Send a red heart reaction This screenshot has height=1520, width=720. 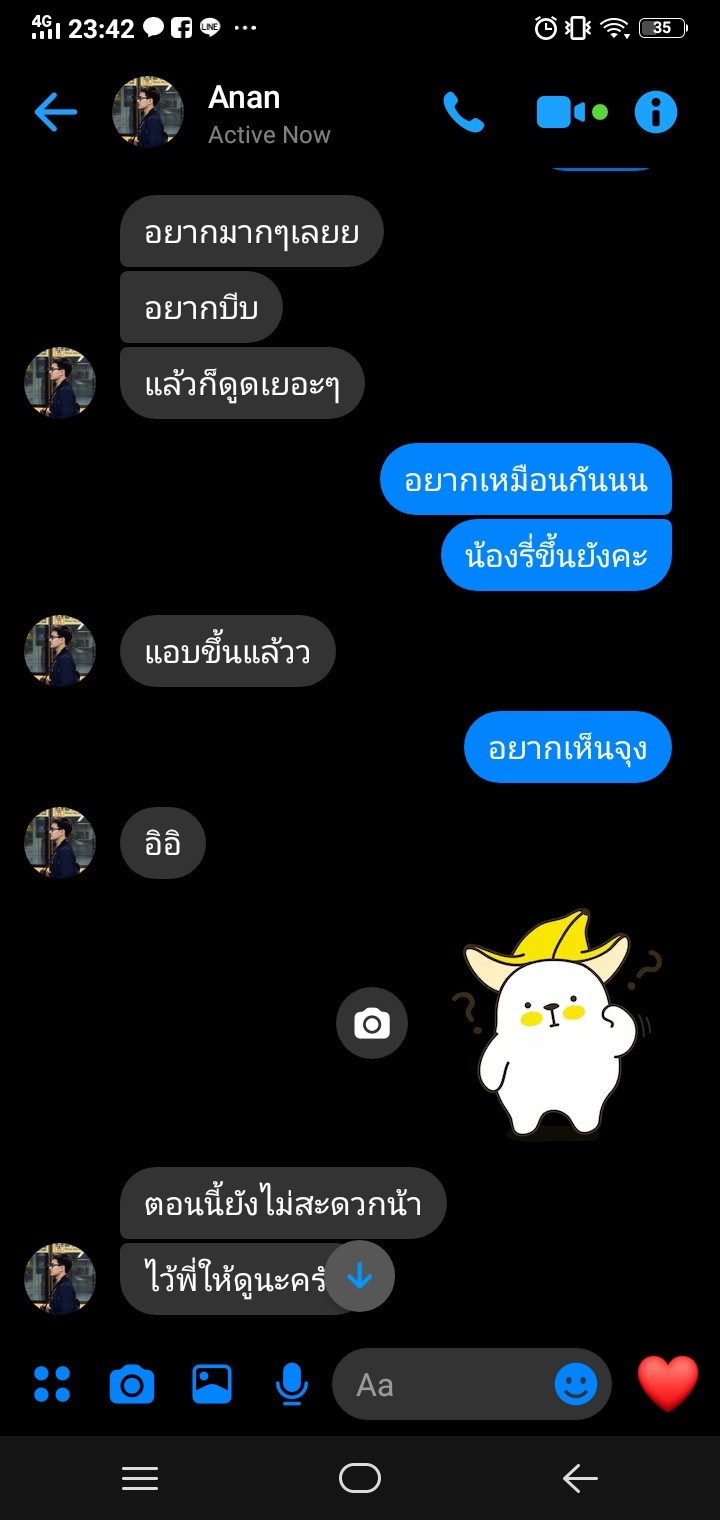(x=668, y=1384)
